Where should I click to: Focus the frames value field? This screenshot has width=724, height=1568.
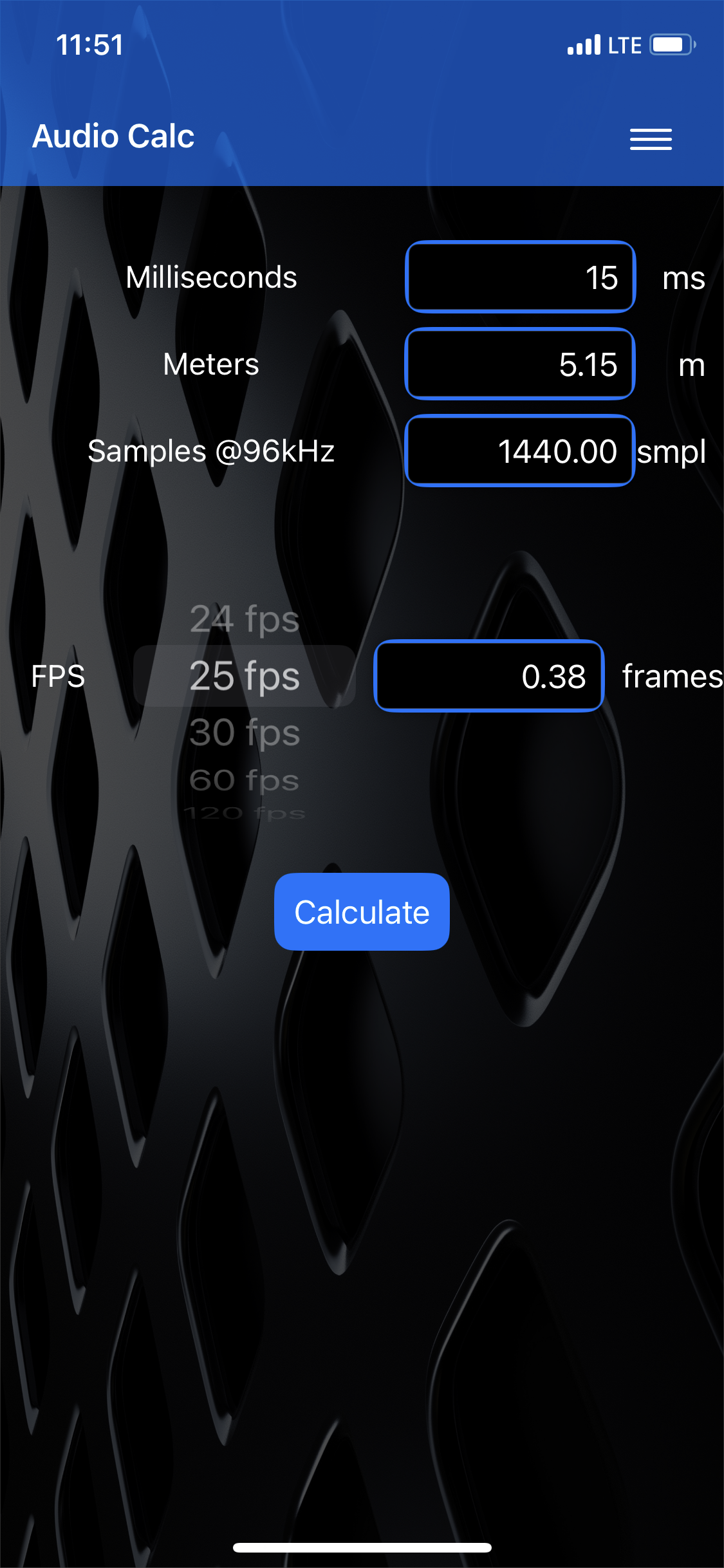[x=488, y=677]
